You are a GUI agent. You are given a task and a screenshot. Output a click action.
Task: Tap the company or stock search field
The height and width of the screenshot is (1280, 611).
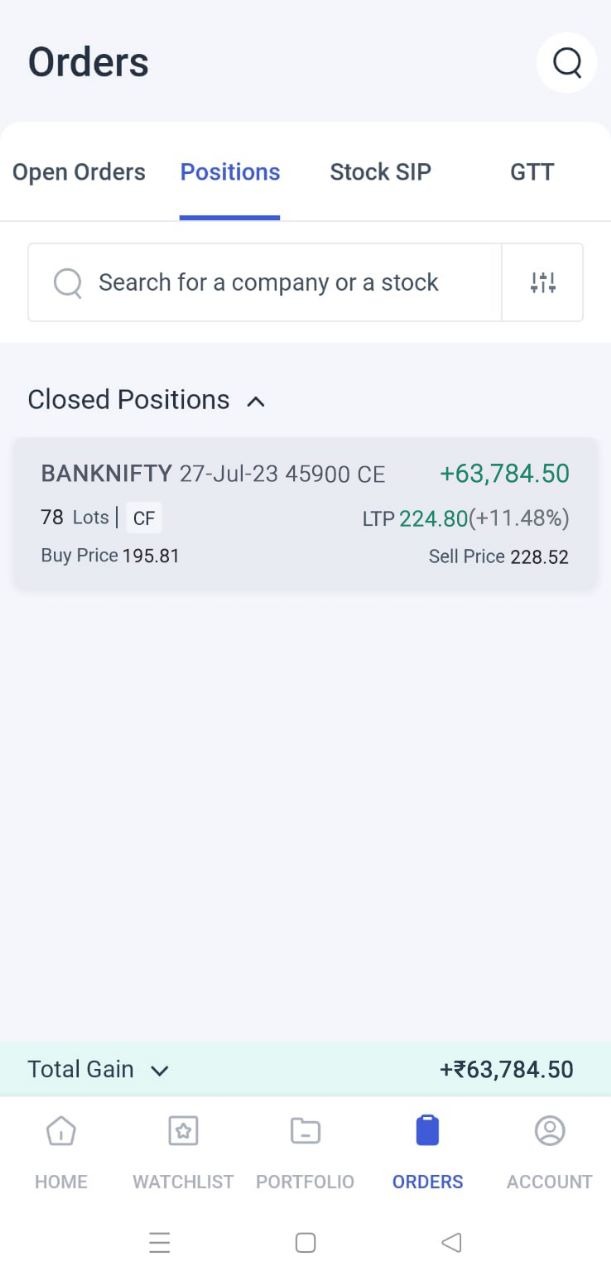click(x=266, y=283)
